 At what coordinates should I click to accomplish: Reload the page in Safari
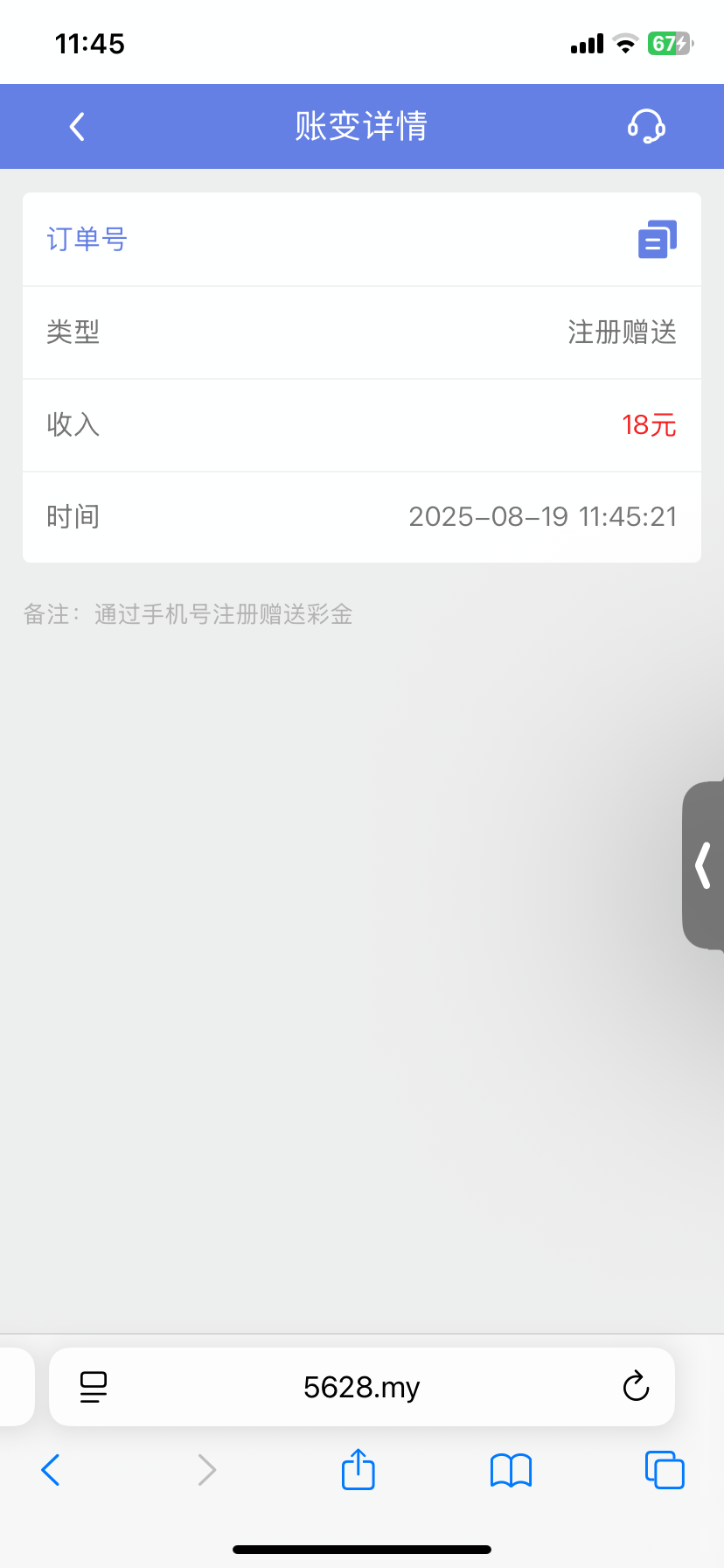tap(636, 1387)
